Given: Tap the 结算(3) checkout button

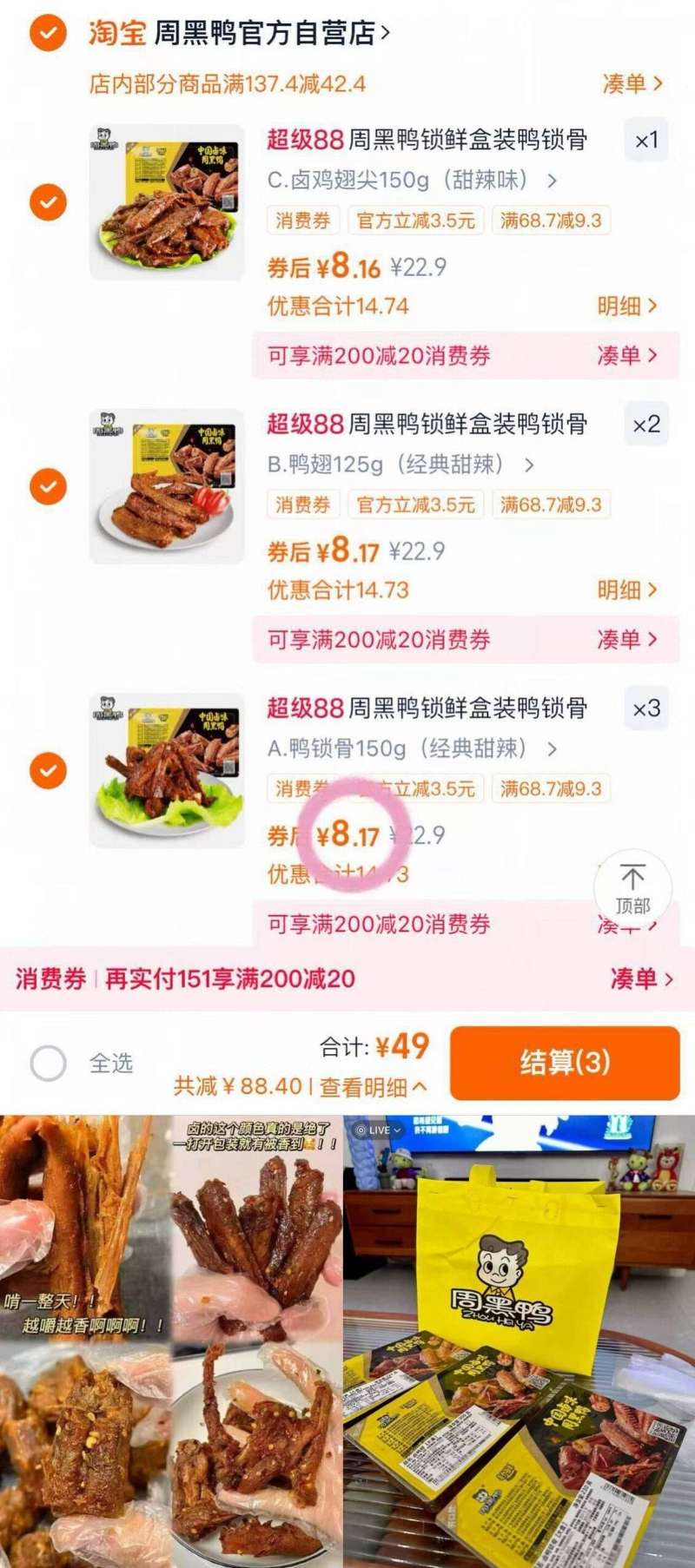Looking at the screenshot, I should pos(564,1064).
